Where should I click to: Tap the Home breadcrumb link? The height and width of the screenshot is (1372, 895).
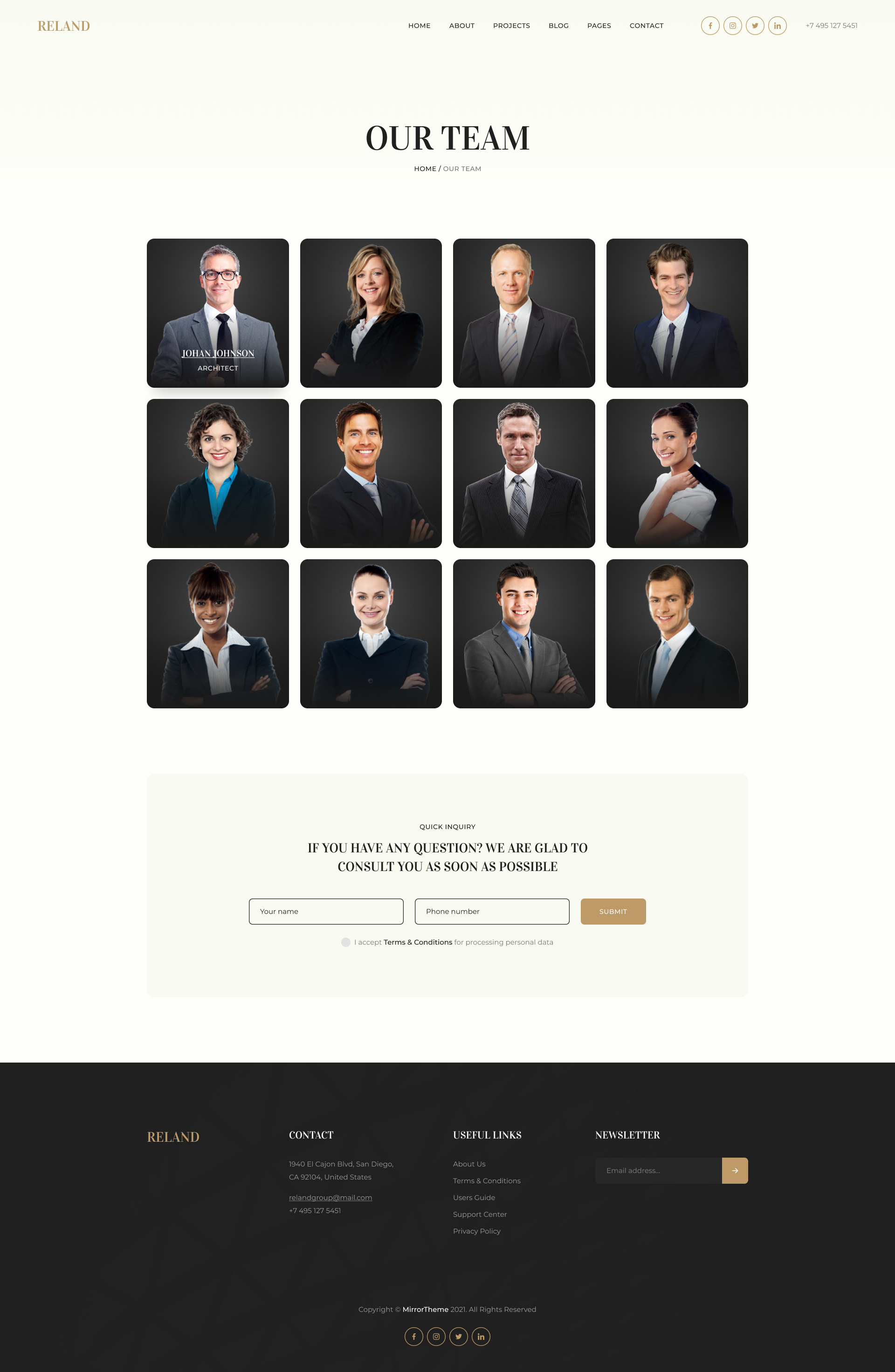point(425,169)
